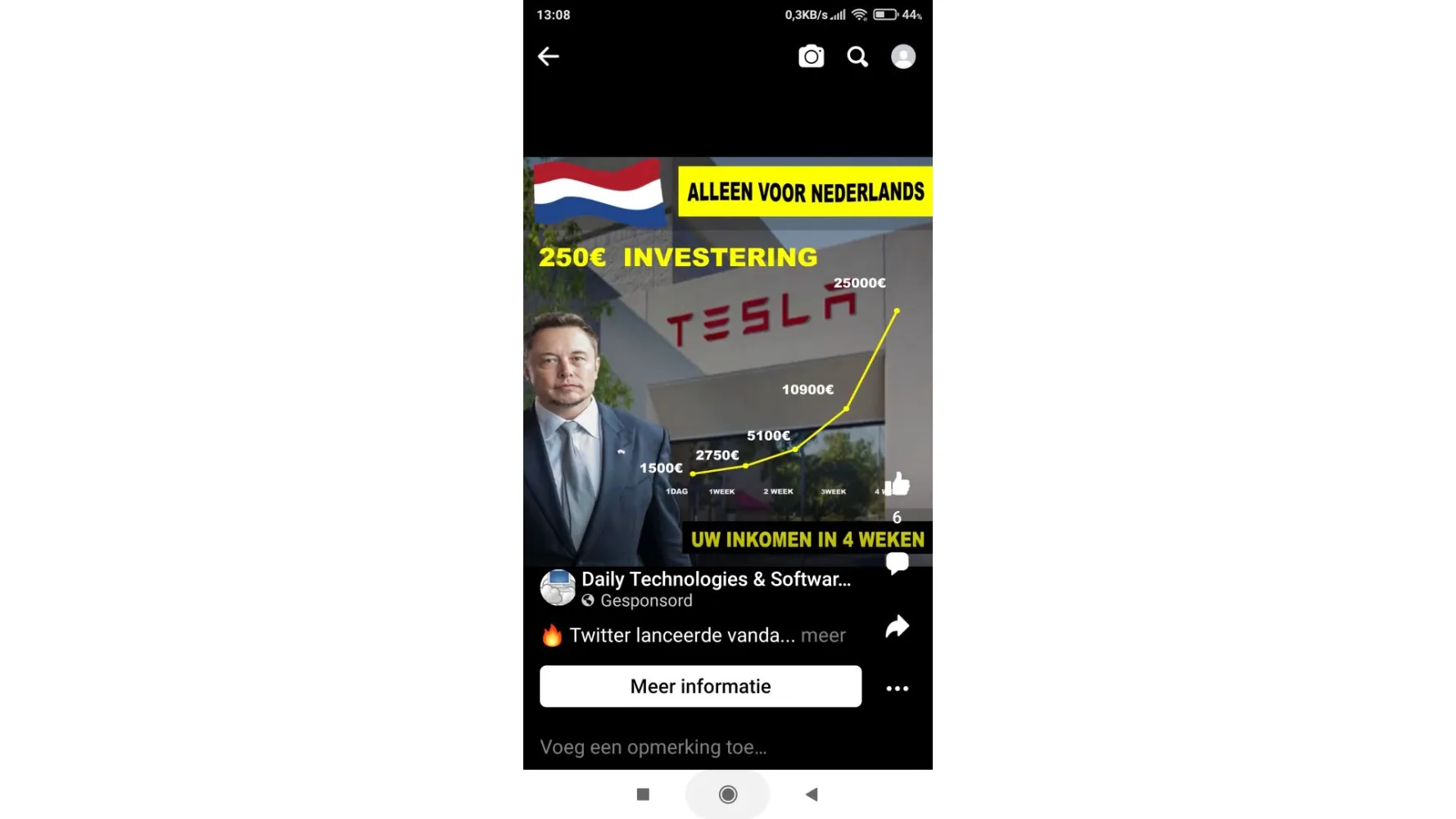
Task: Tap the system home button
Action: (x=727, y=794)
